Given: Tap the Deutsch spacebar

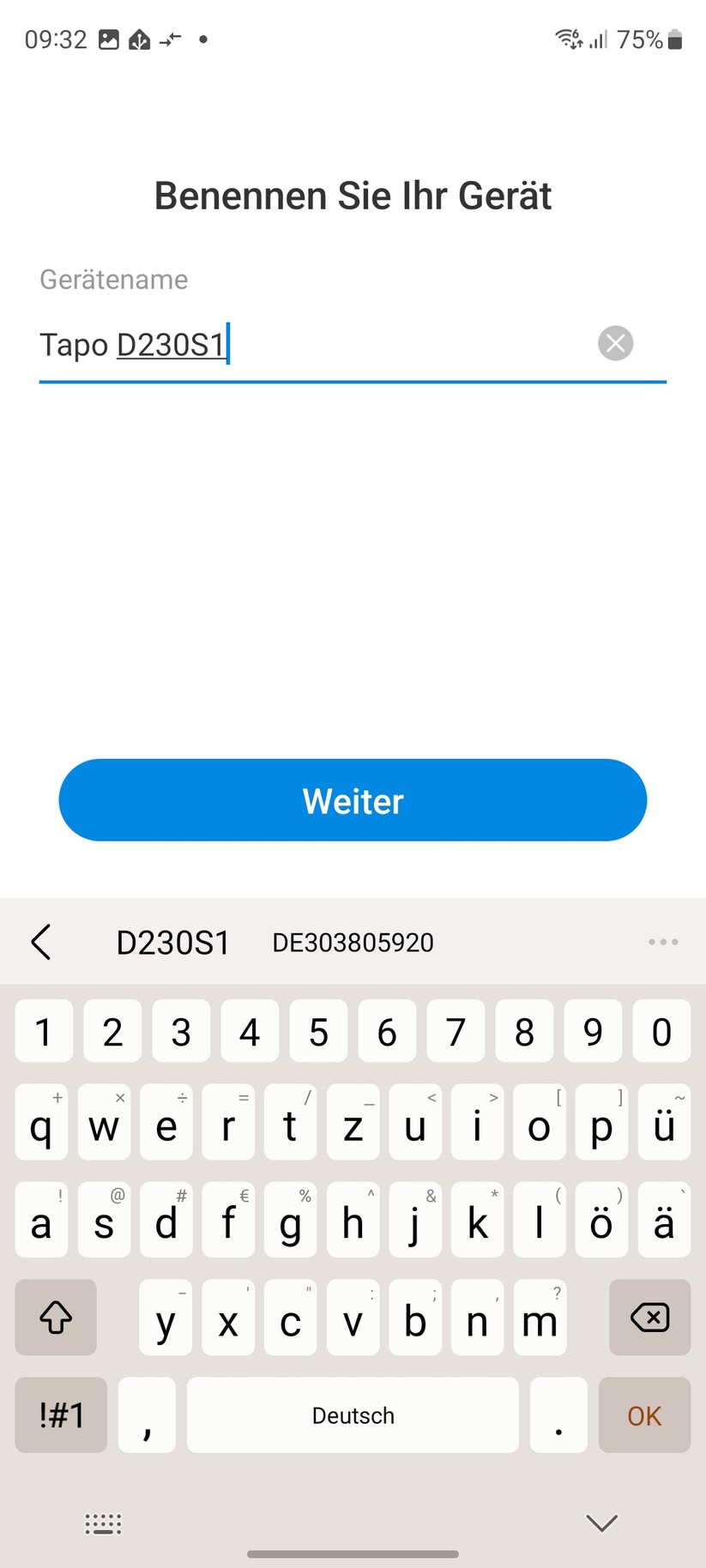Looking at the screenshot, I should (353, 1415).
